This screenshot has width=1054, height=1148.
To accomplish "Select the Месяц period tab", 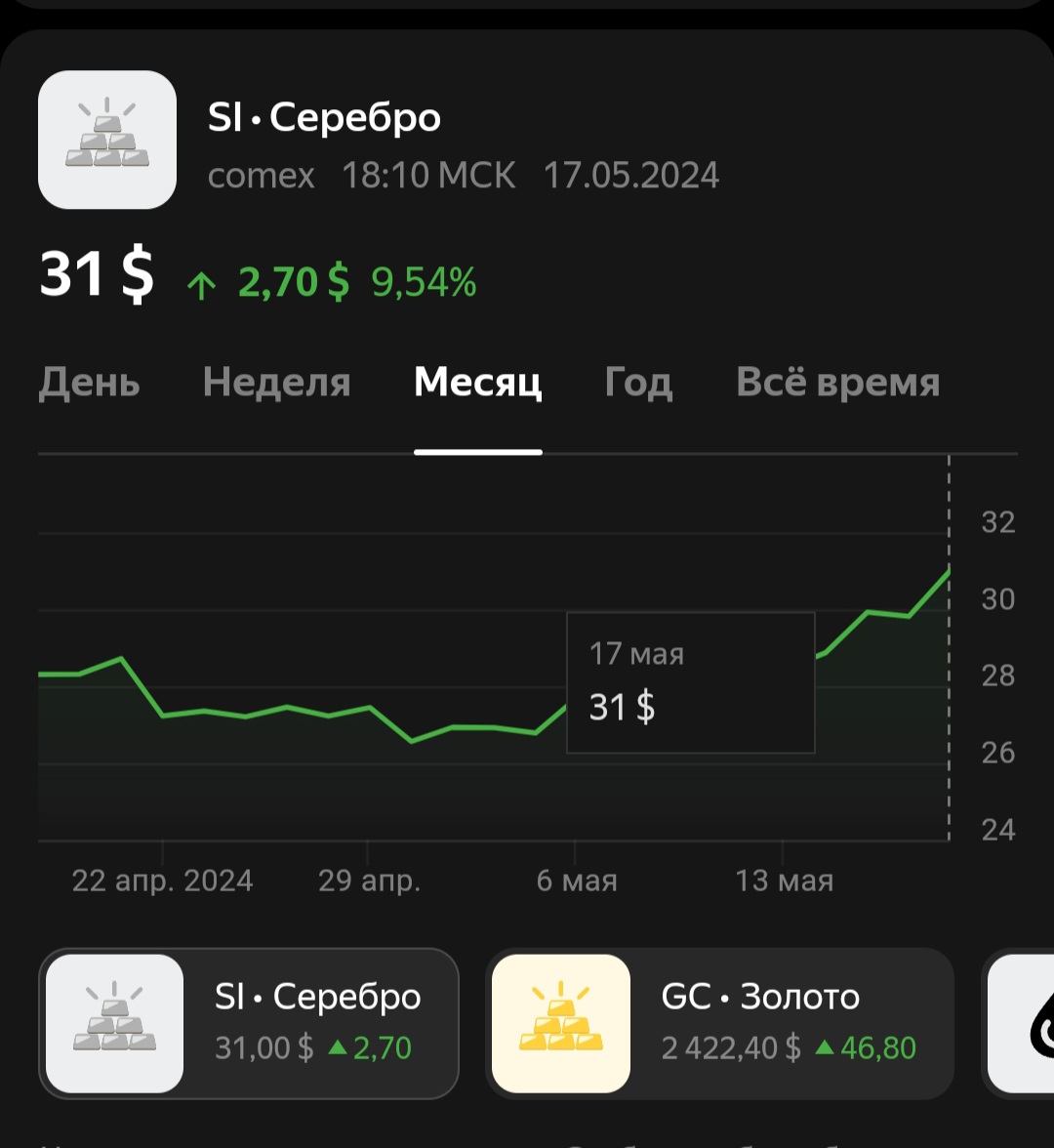I will coord(477,383).
